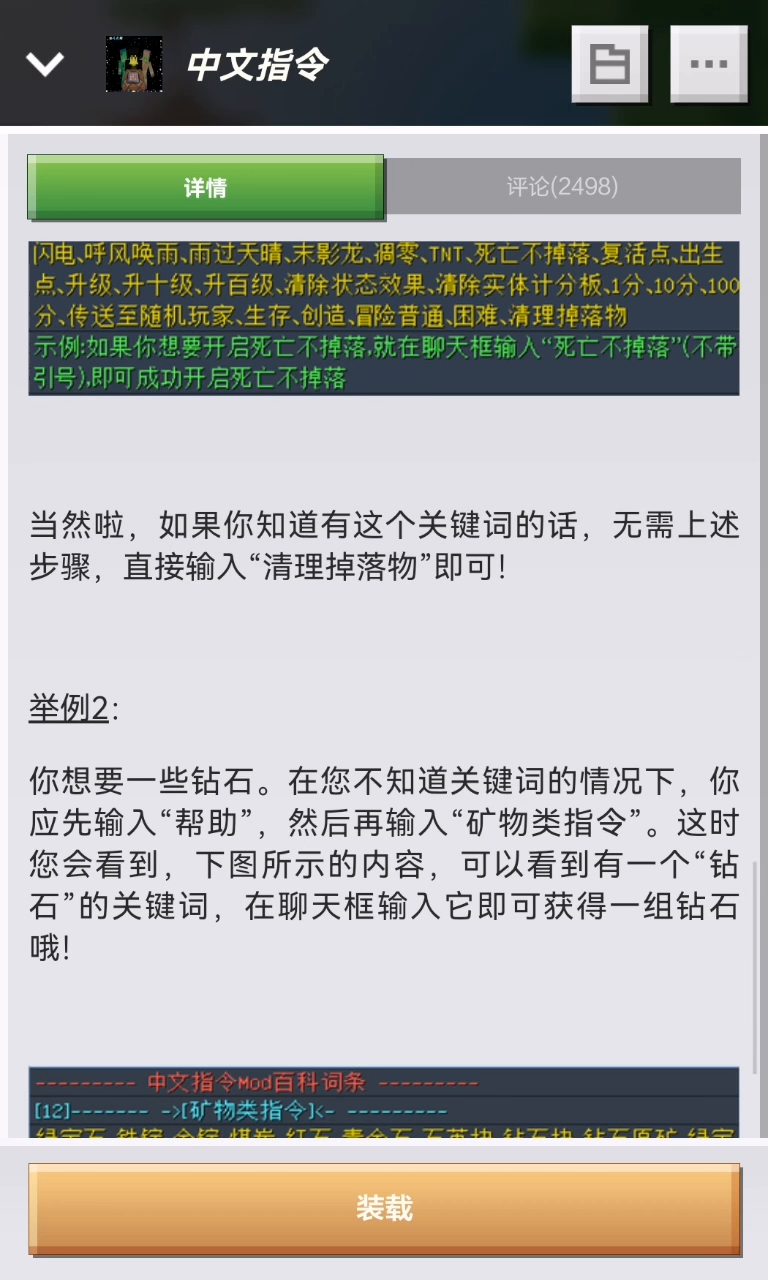The height and width of the screenshot is (1280, 768).
Task: Open the 中文指令 author avatar
Action: coord(134,65)
